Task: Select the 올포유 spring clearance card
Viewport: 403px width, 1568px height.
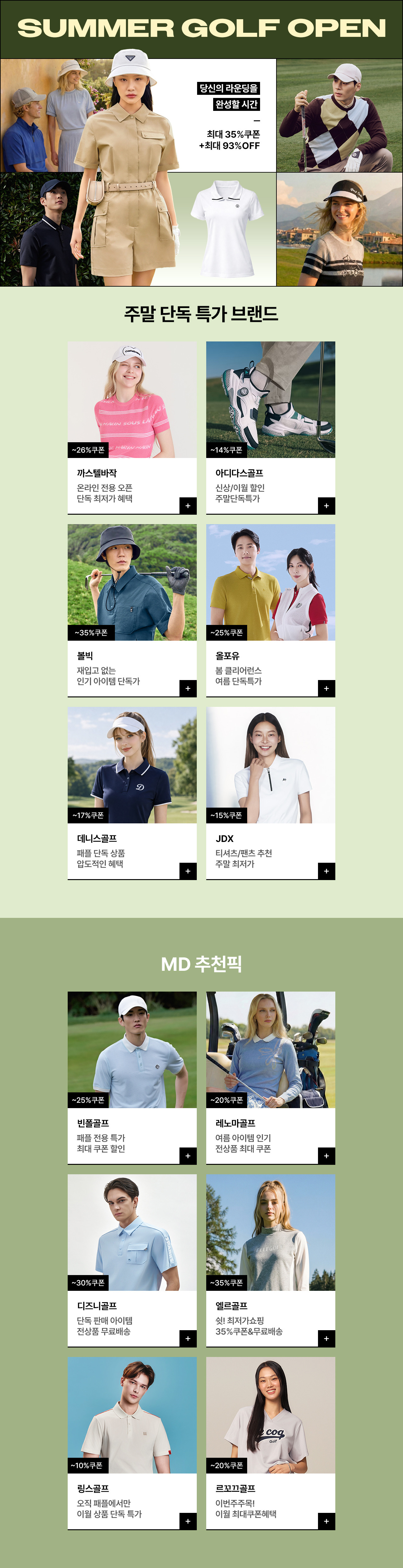Action: point(270,610)
